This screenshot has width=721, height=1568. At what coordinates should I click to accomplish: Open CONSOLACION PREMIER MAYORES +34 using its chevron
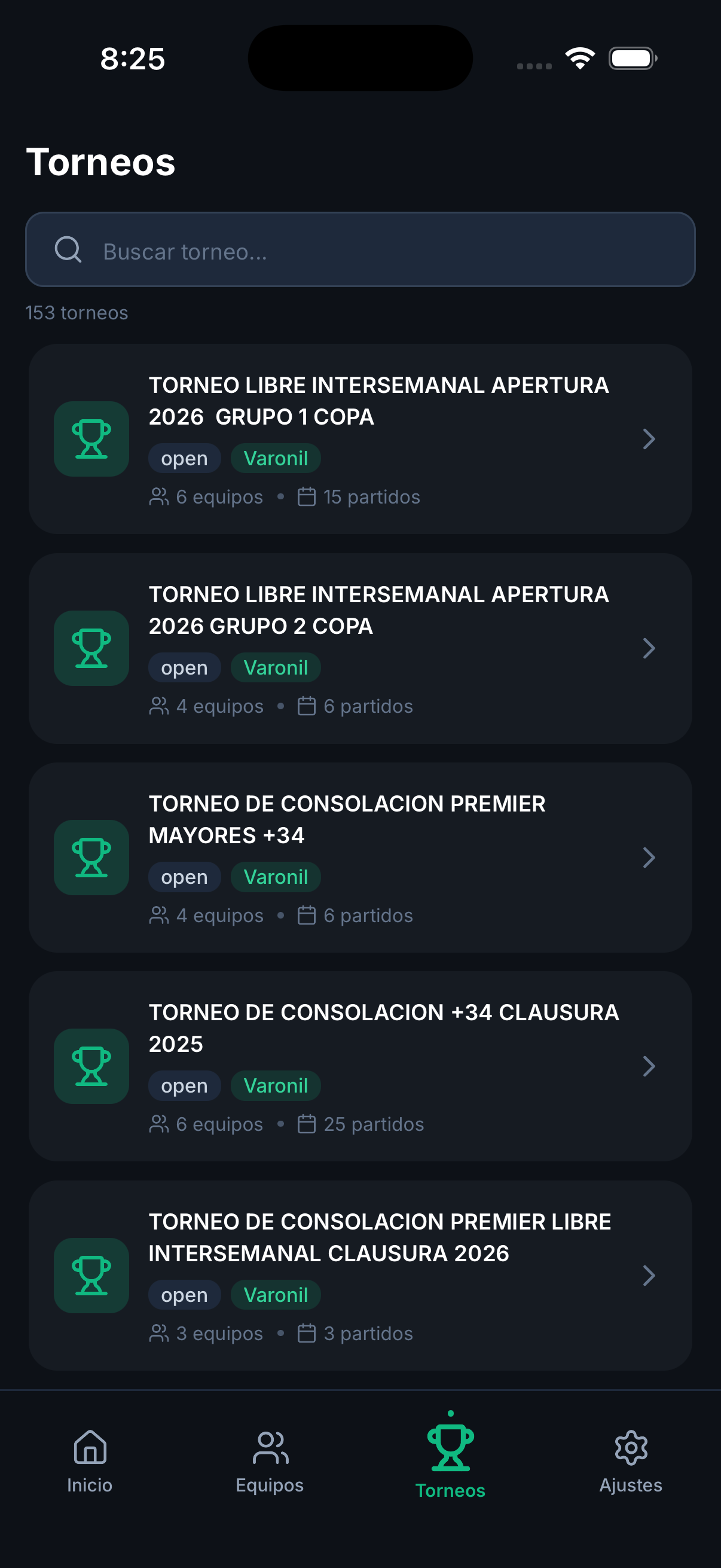650,858
